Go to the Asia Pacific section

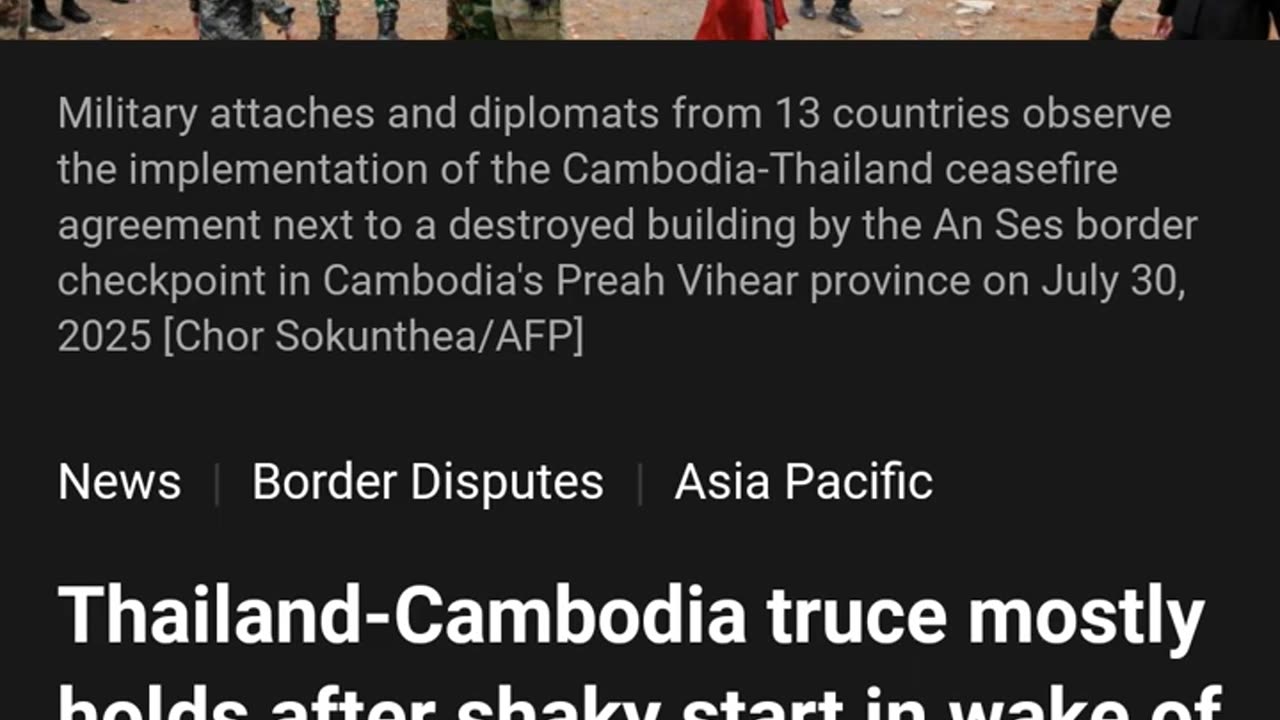pos(803,482)
